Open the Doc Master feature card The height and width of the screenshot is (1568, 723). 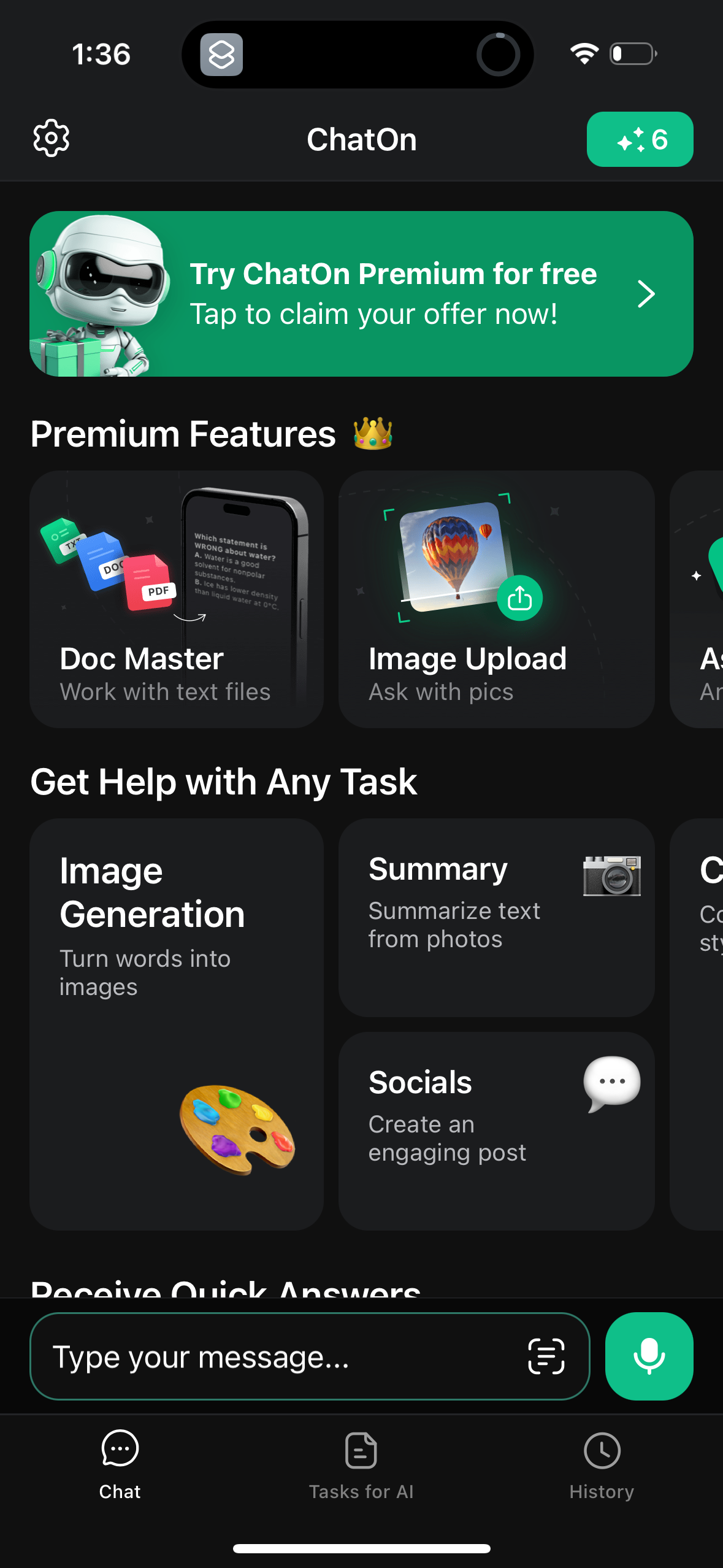177,599
